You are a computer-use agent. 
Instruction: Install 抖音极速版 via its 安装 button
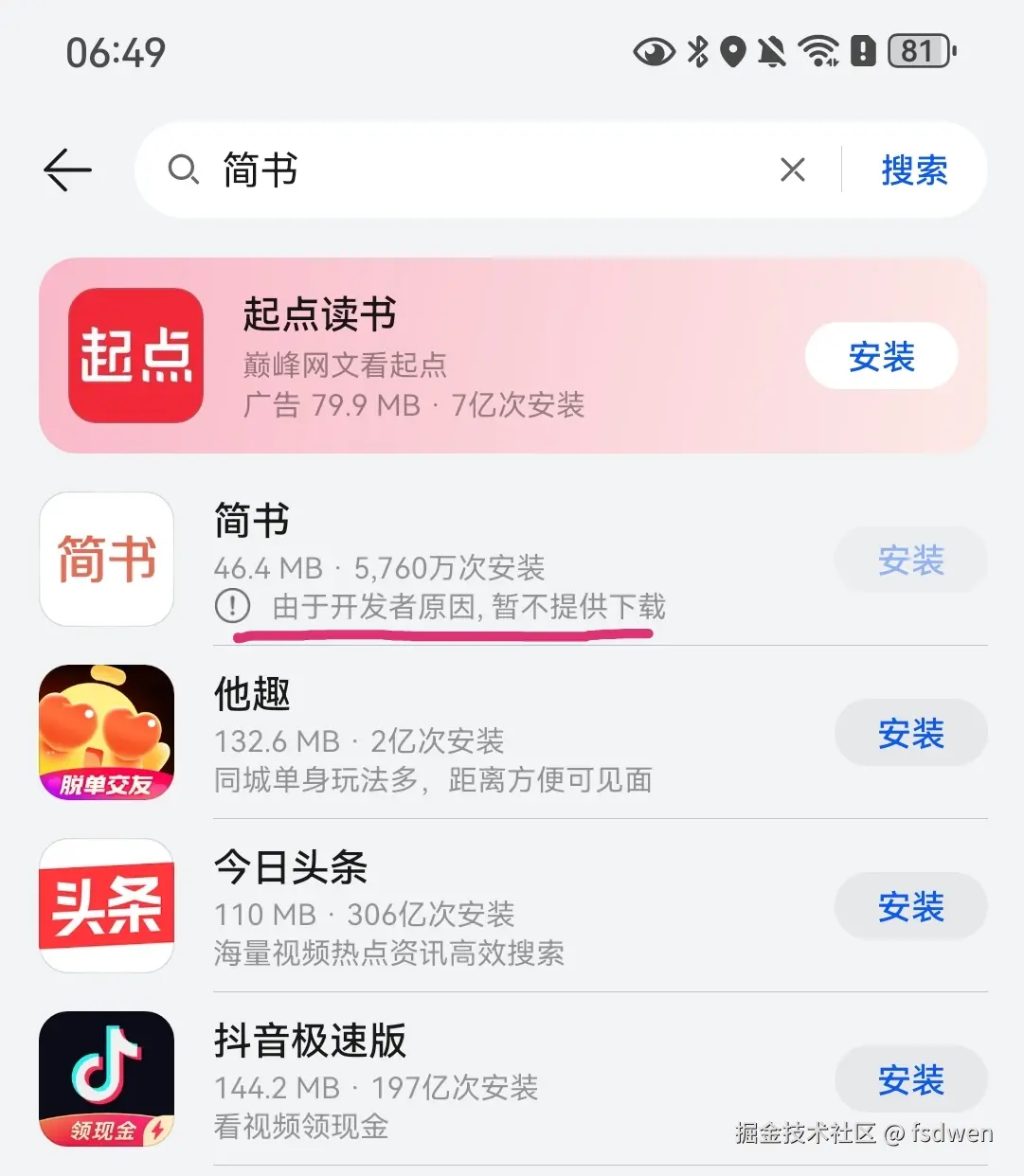(x=909, y=1079)
